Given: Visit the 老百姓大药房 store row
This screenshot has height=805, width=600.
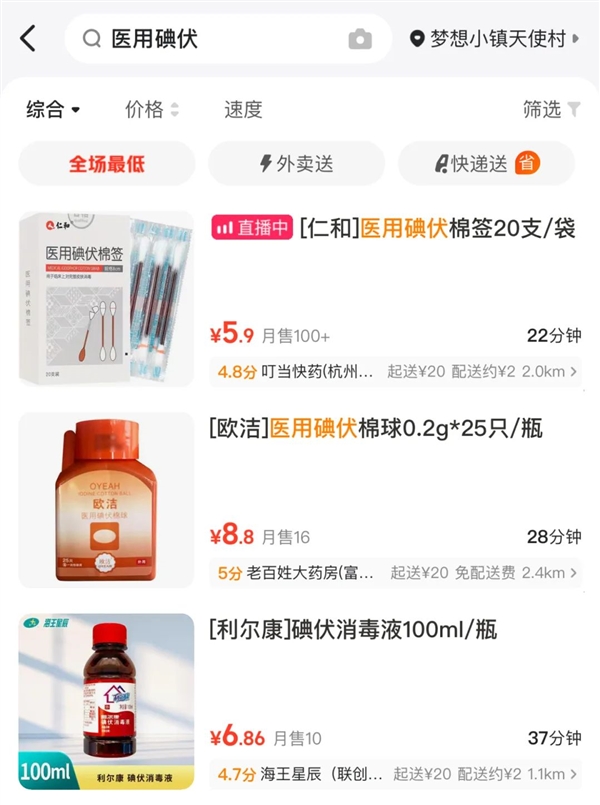Looking at the screenshot, I should pyautogui.click(x=397, y=572).
